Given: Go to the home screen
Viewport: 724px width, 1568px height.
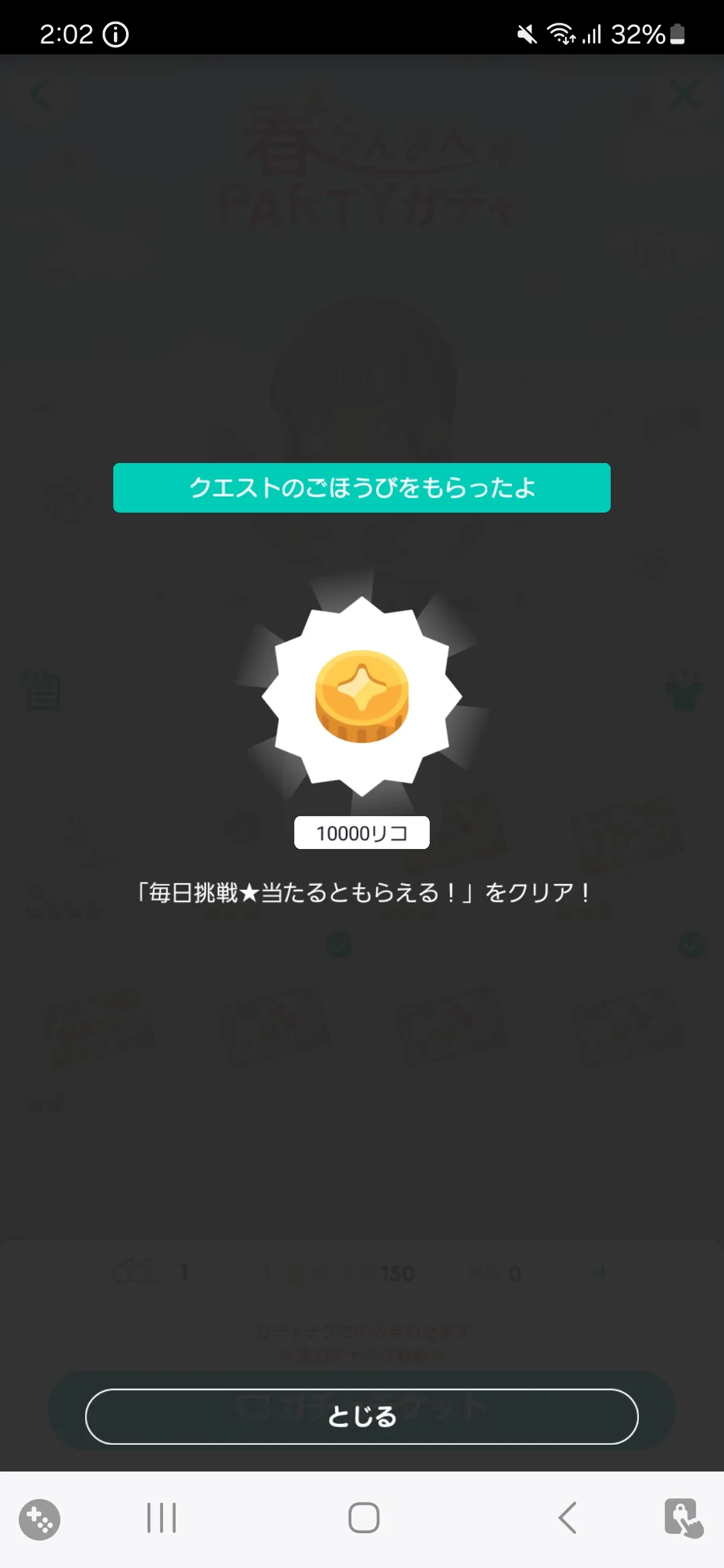Looking at the screenshot, I should [x=363, y=1518].
